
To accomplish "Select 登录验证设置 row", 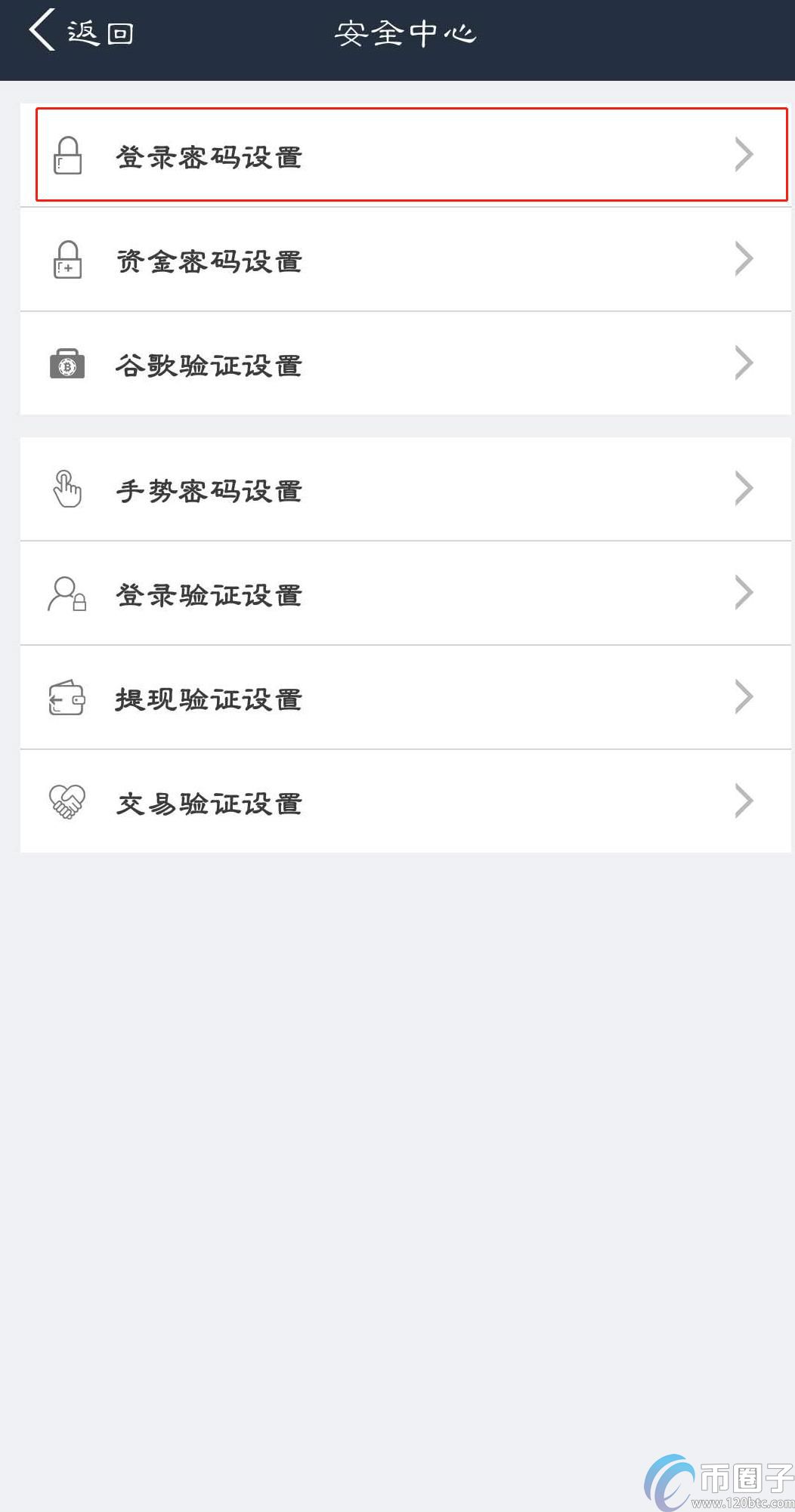I will pyautogui.click(x=406, y=594).
